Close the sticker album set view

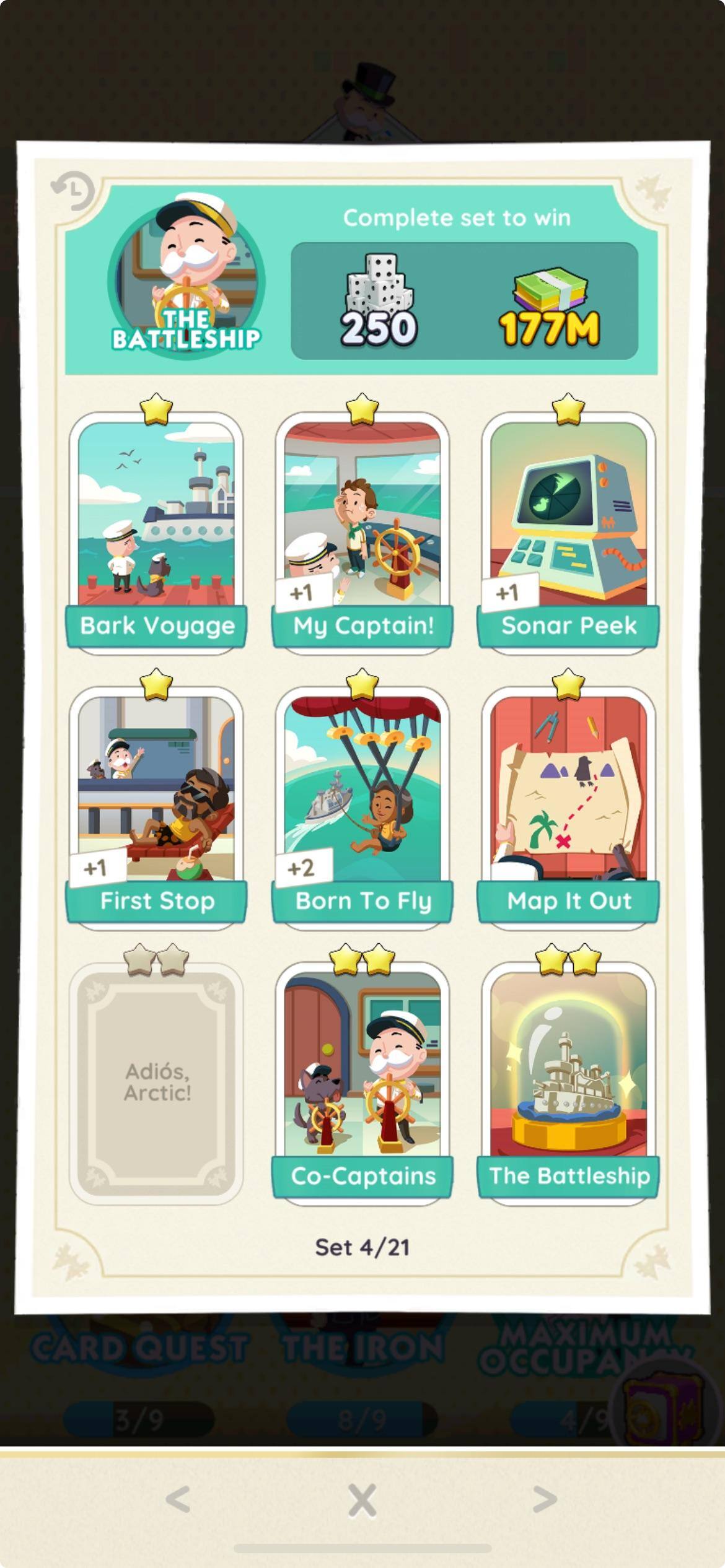point(362,1500)
